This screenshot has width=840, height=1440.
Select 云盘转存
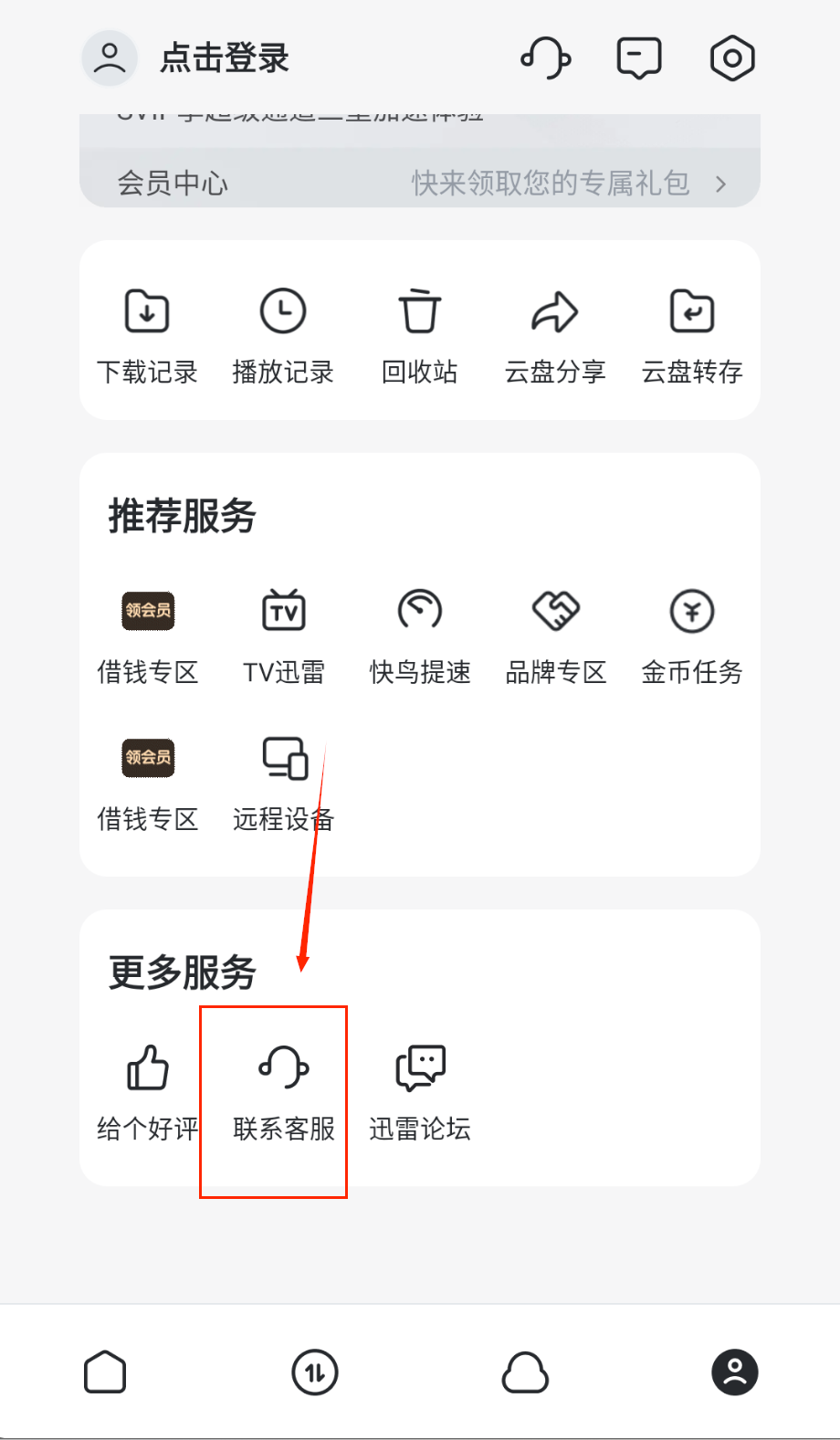click(x=692, y=333)
